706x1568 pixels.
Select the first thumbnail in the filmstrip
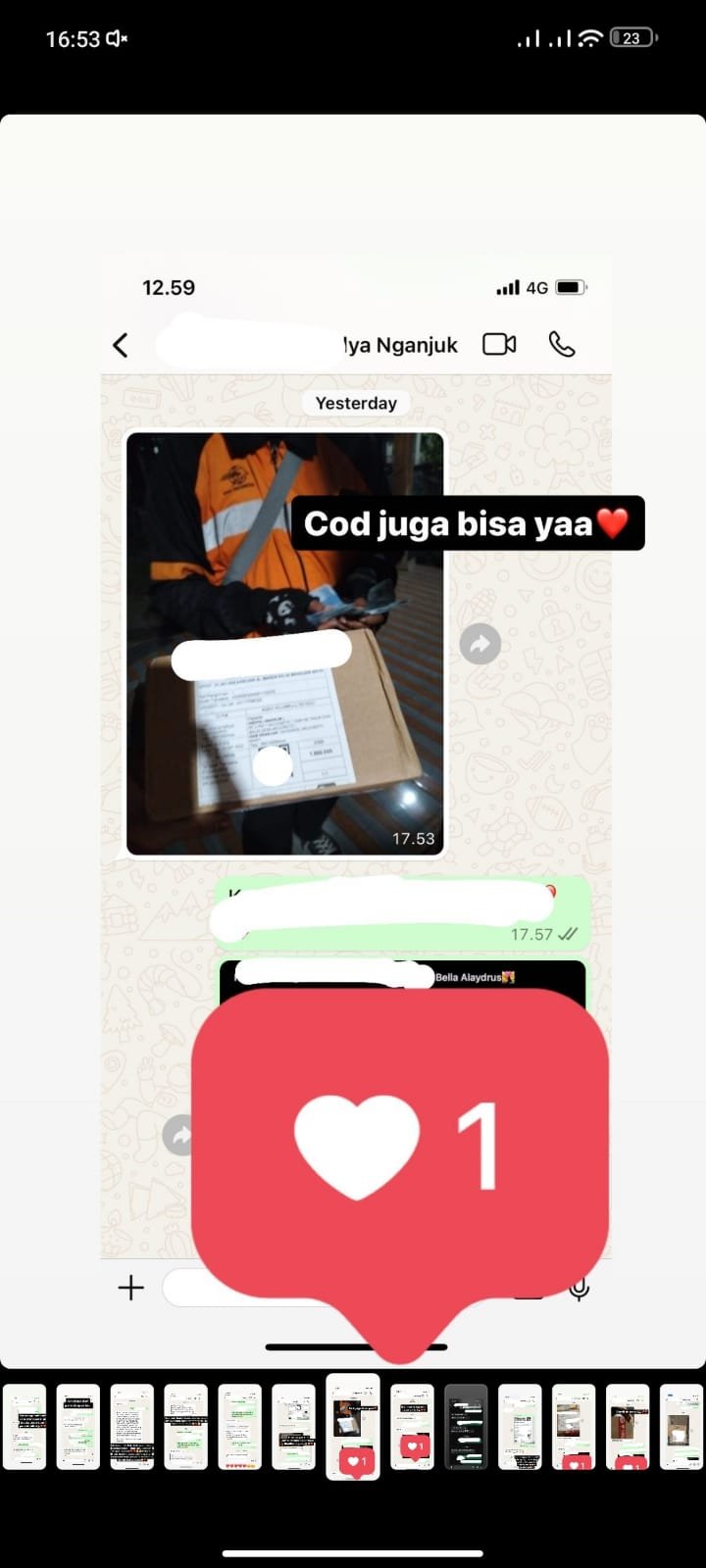tap(25, 1427)
